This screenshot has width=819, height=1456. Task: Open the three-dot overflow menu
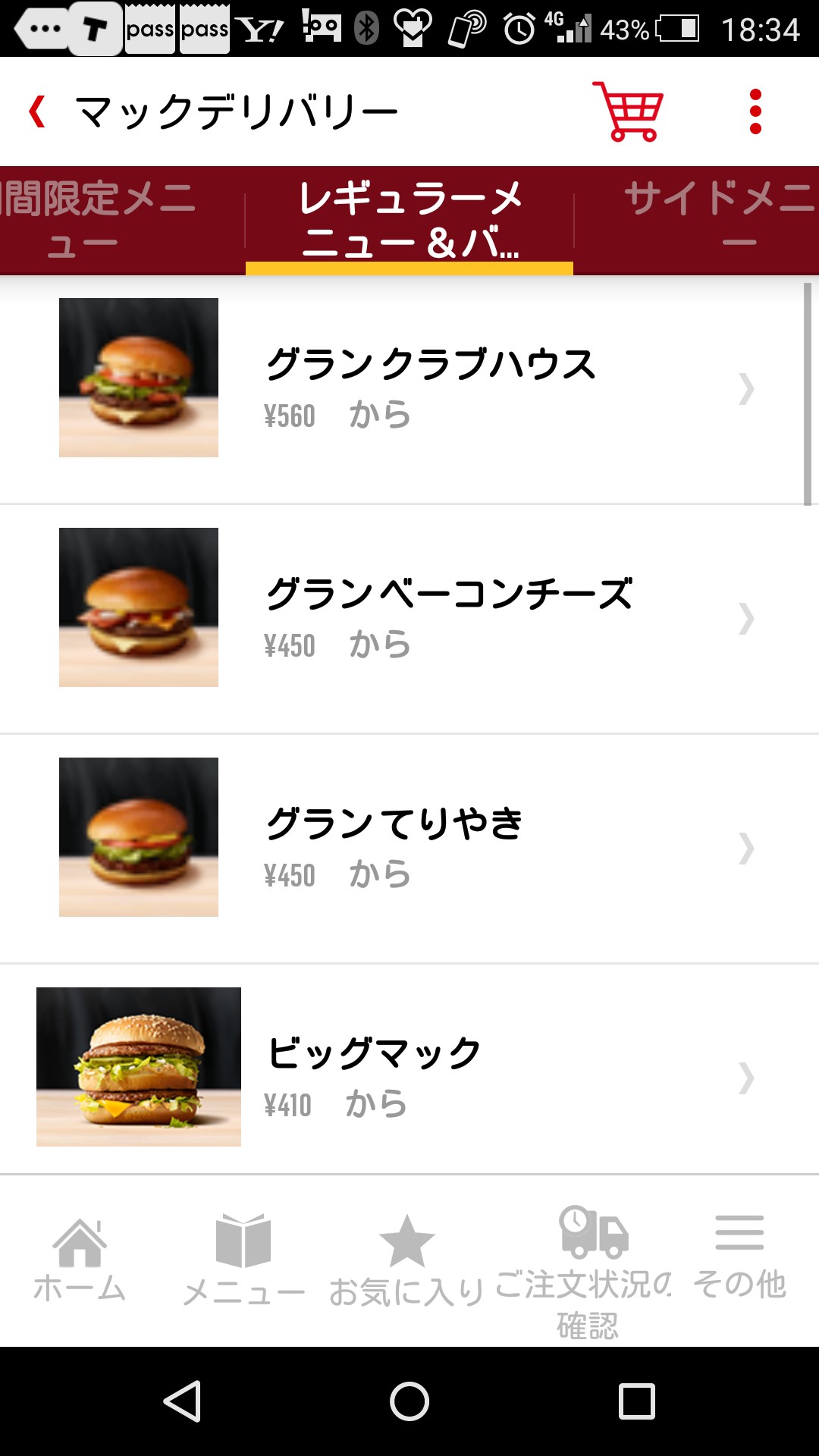click(755, 112)
